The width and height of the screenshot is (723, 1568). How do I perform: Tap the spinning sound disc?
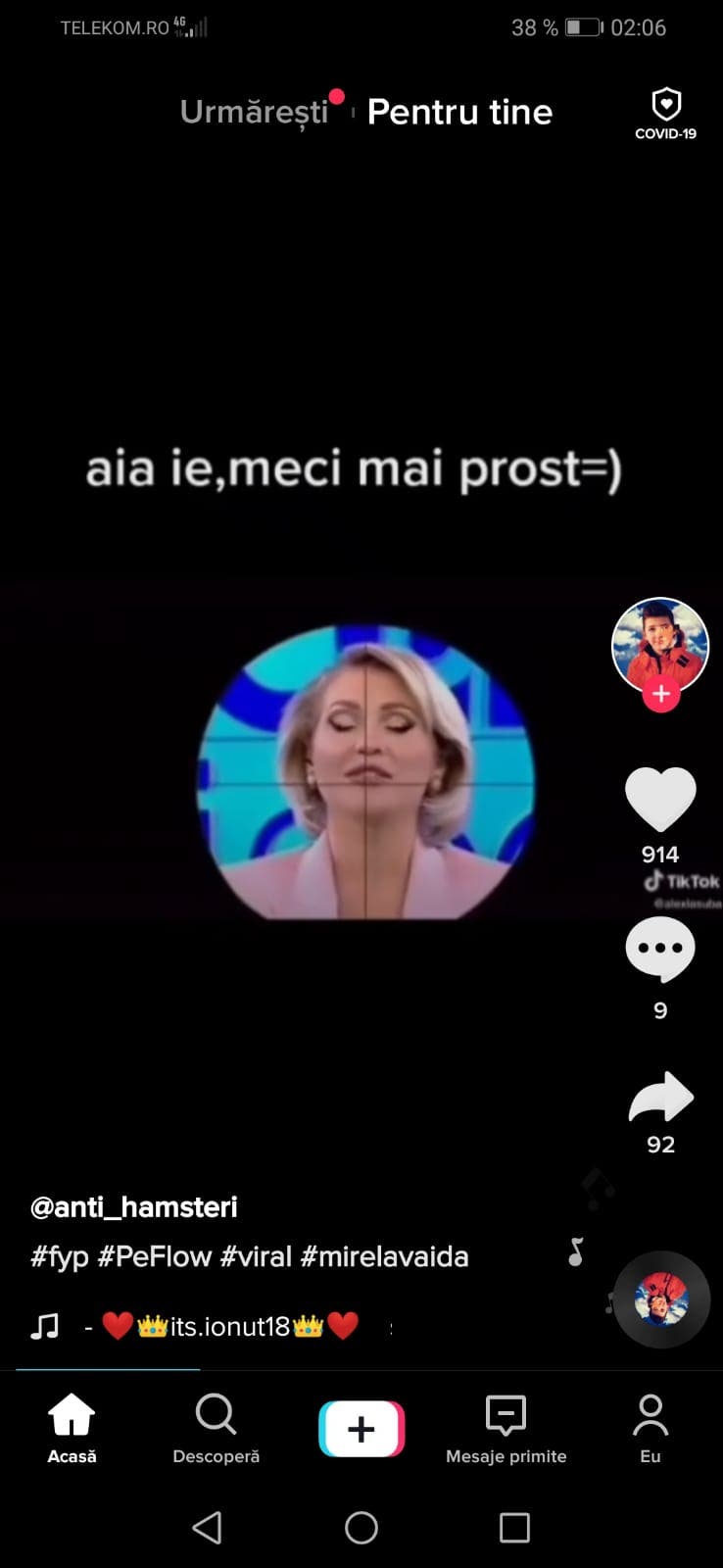pos(661,1299)
